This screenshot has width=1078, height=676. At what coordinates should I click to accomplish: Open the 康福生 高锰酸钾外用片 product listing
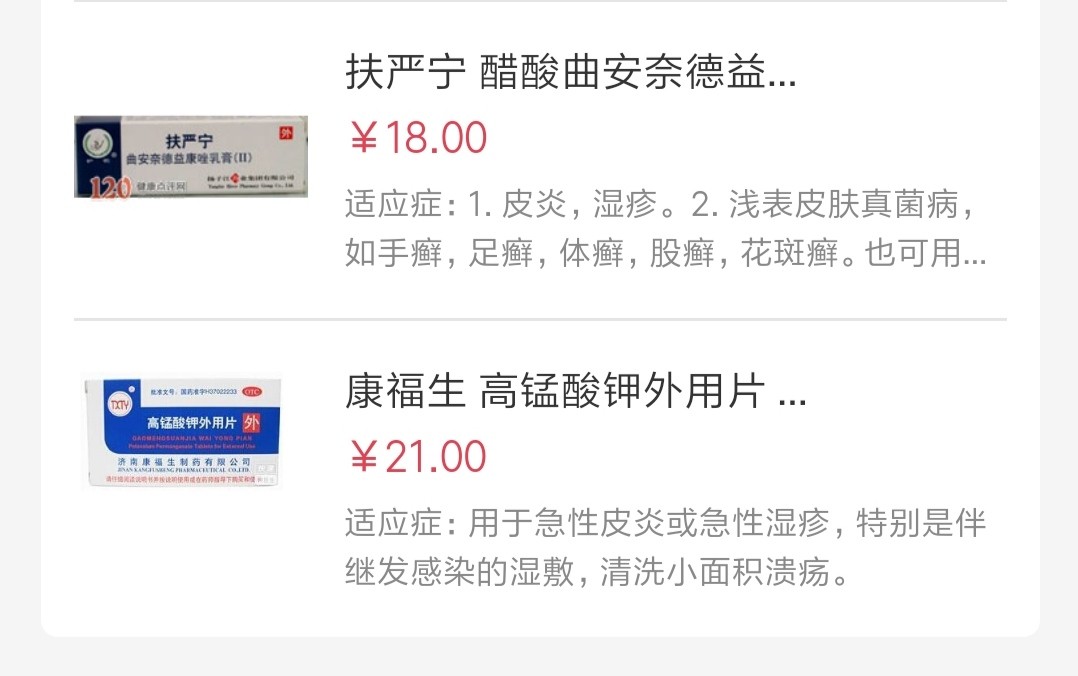click(575, 393)
